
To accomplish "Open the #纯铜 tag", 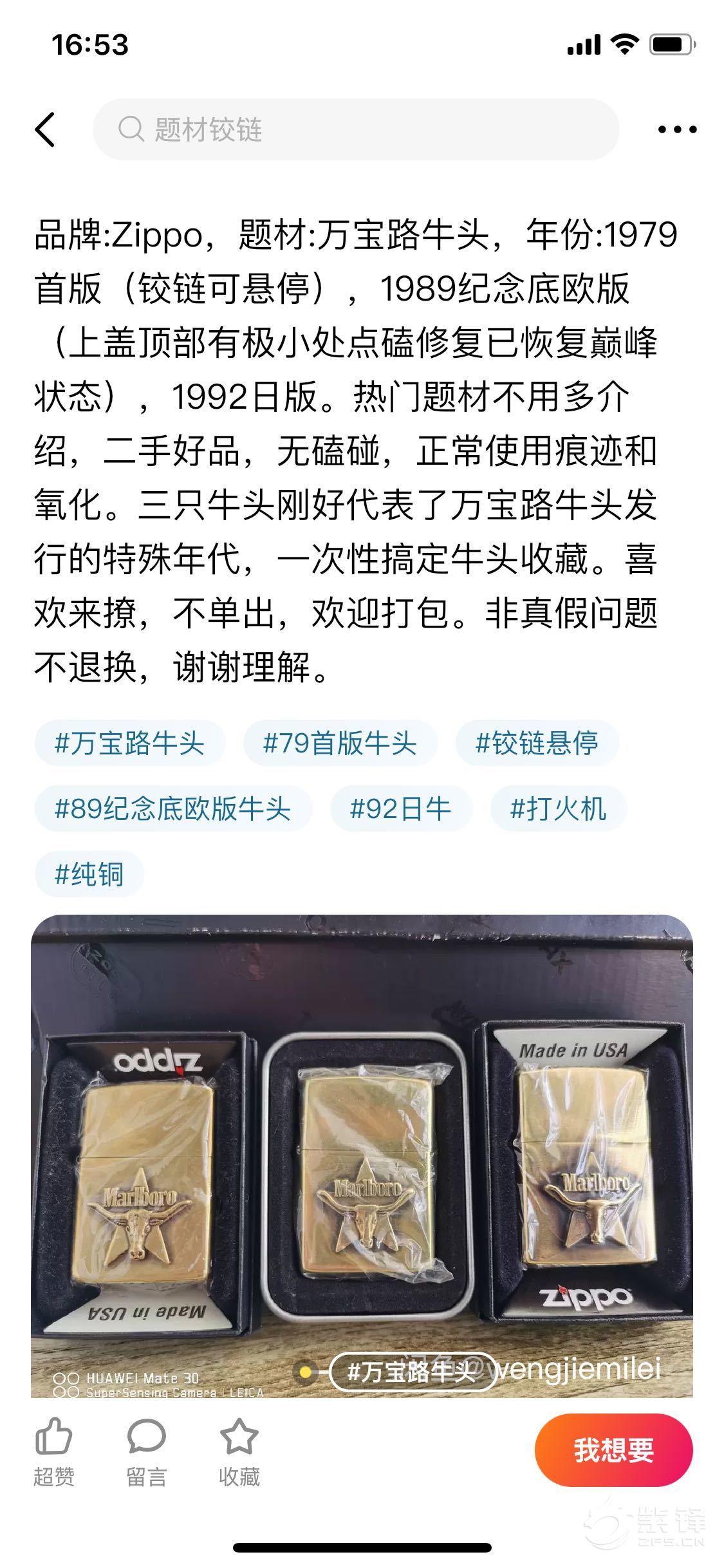I will tap(89, 874).
